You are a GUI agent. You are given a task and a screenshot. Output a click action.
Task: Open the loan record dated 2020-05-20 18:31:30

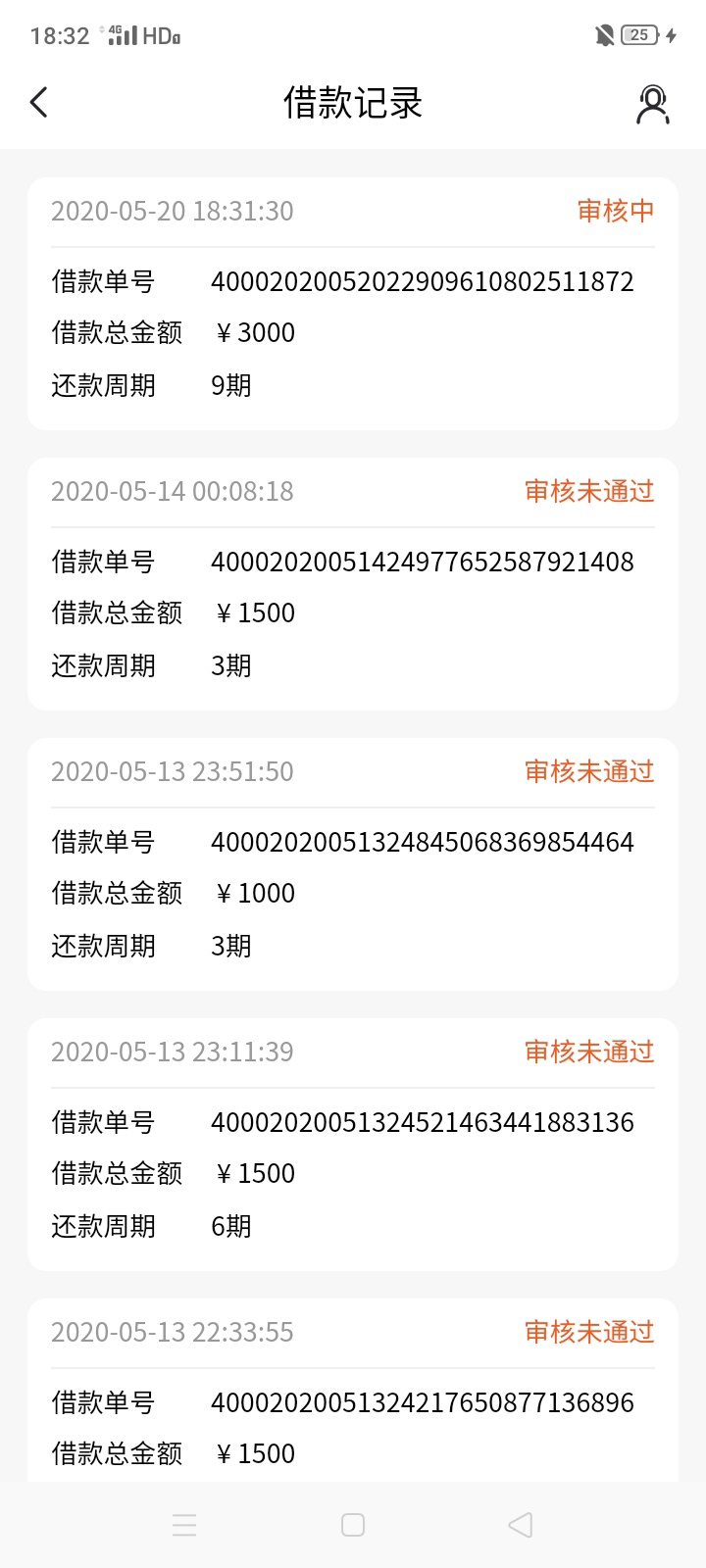point(353,304)
